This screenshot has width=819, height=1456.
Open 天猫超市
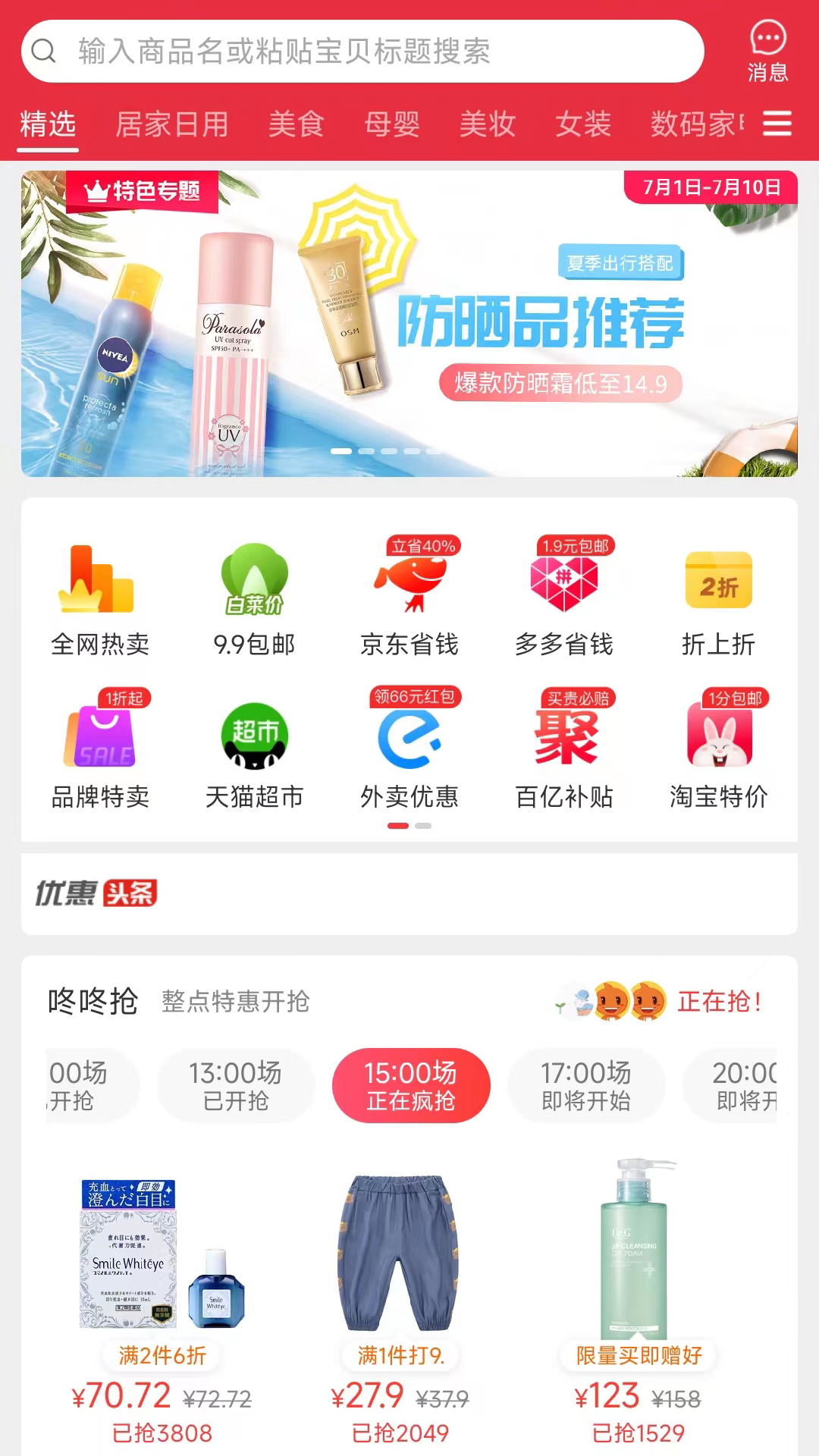point(255,752)
